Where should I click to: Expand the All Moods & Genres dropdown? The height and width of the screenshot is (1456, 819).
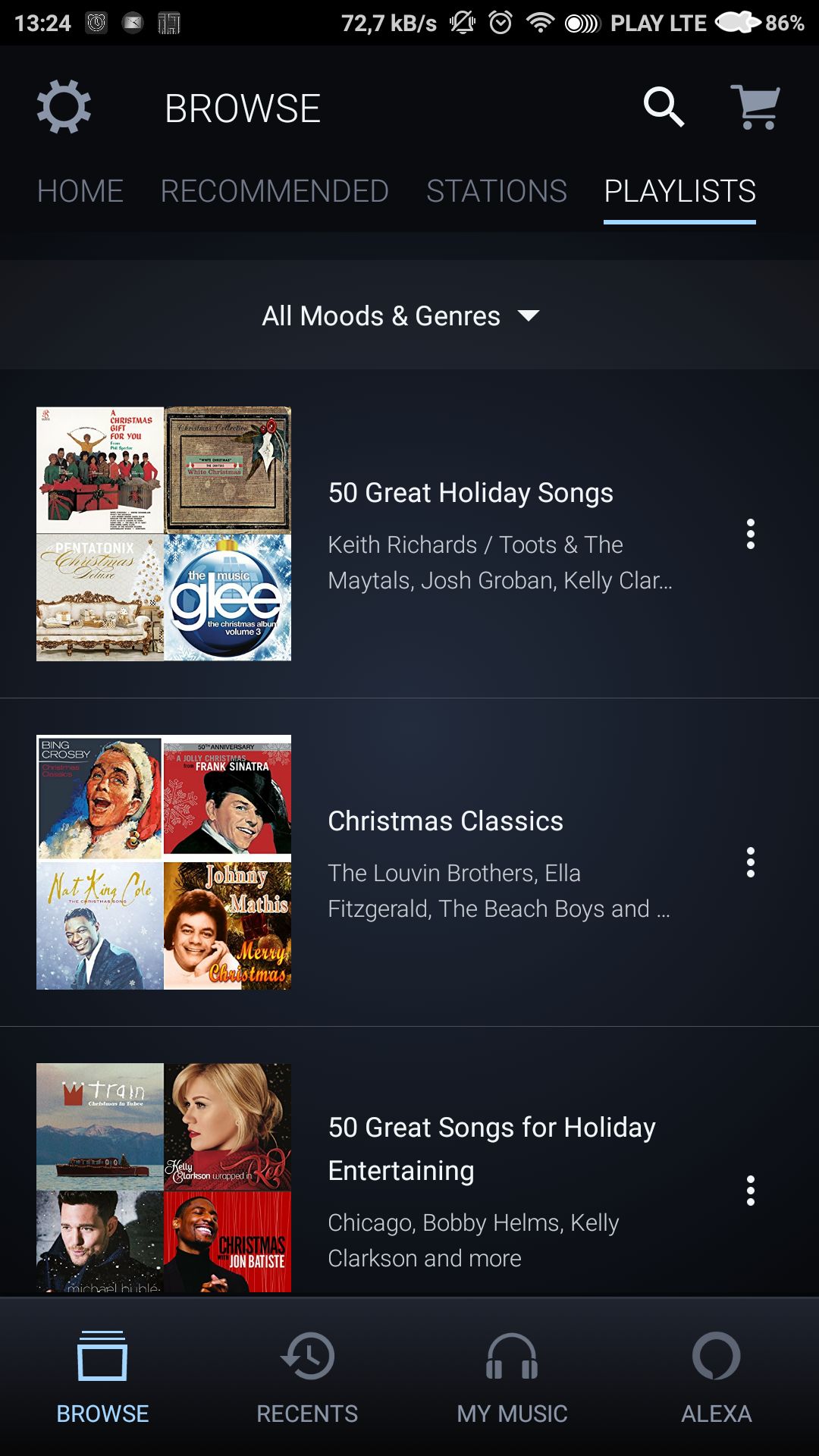pyautogui.click(x=400, y=315)
